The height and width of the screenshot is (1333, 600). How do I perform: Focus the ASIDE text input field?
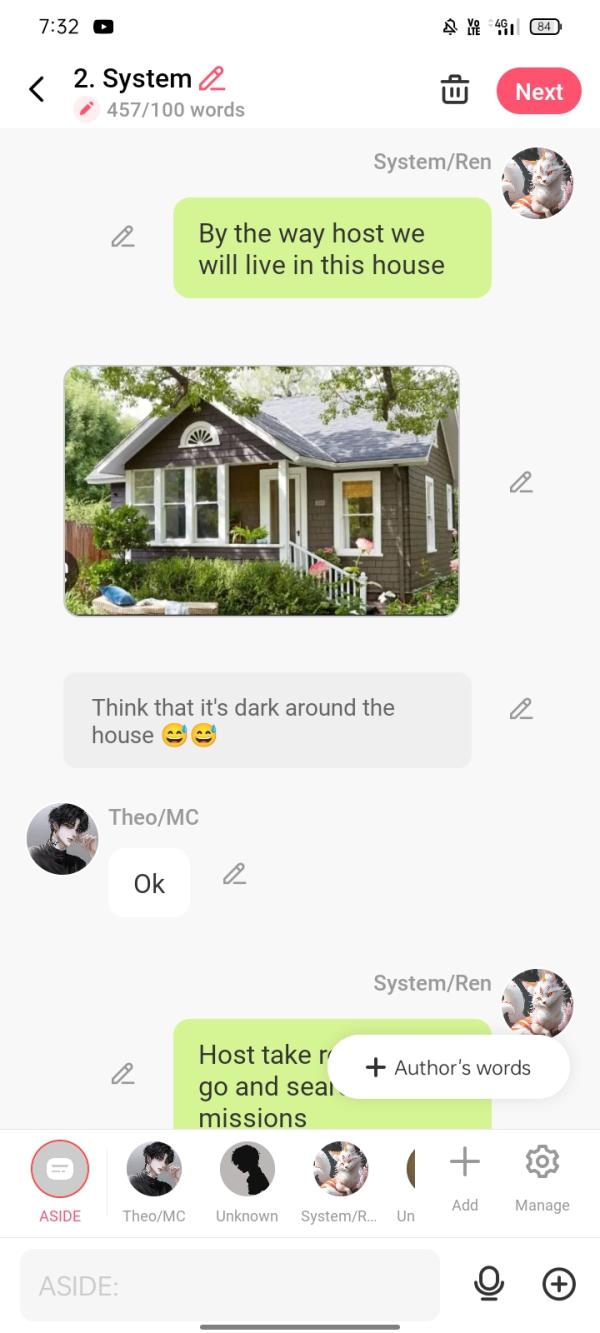pyautogui.click(x=230, y=1285)
